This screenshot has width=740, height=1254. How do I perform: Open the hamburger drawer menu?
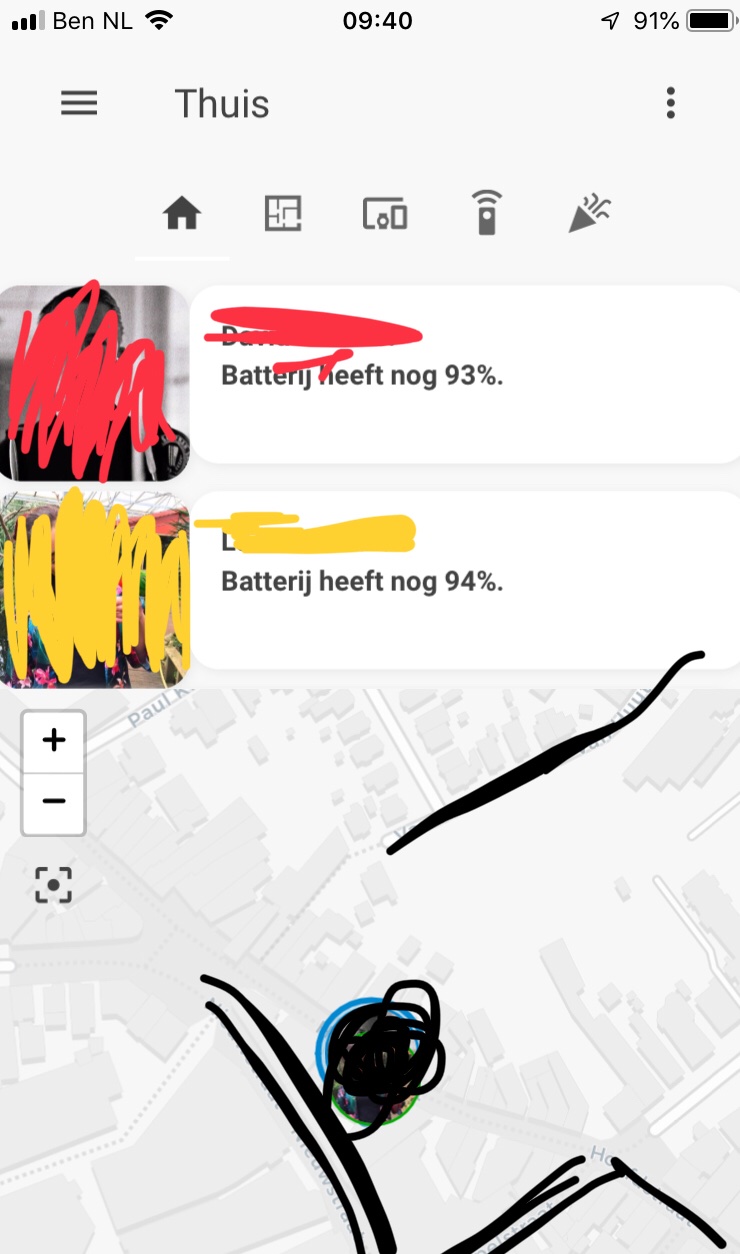[x=79, y=103]
